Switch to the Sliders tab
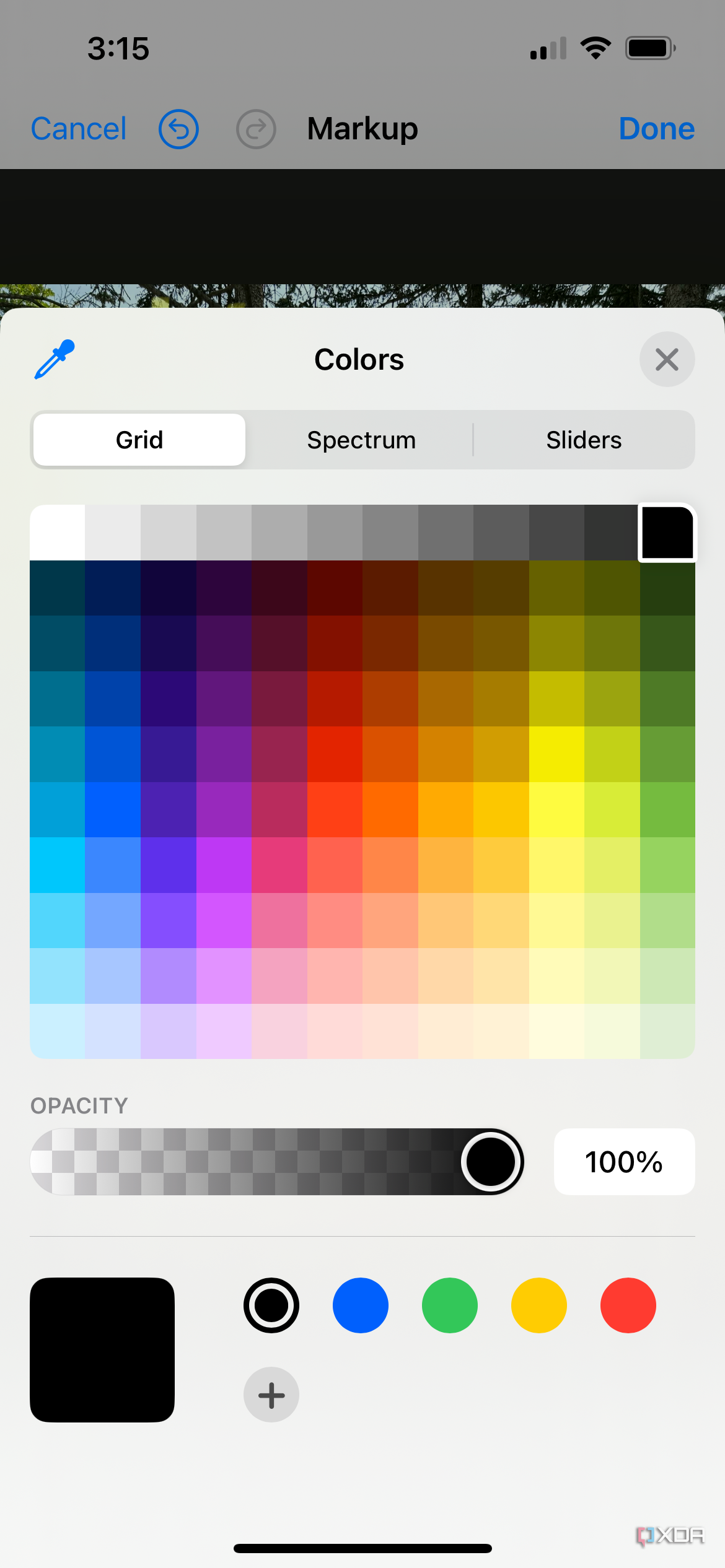The width and height of the screenshot is (725, 1568). click(584, 440)
